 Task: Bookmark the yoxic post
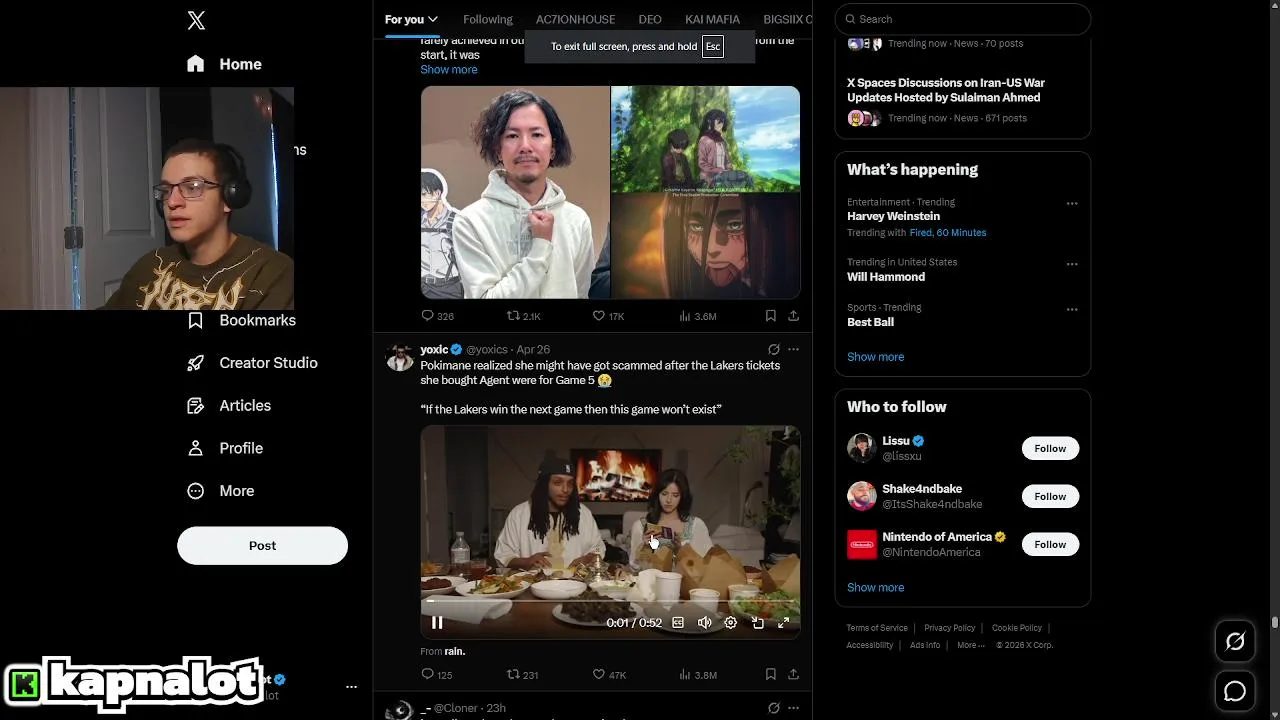click(x=770, y=675)
